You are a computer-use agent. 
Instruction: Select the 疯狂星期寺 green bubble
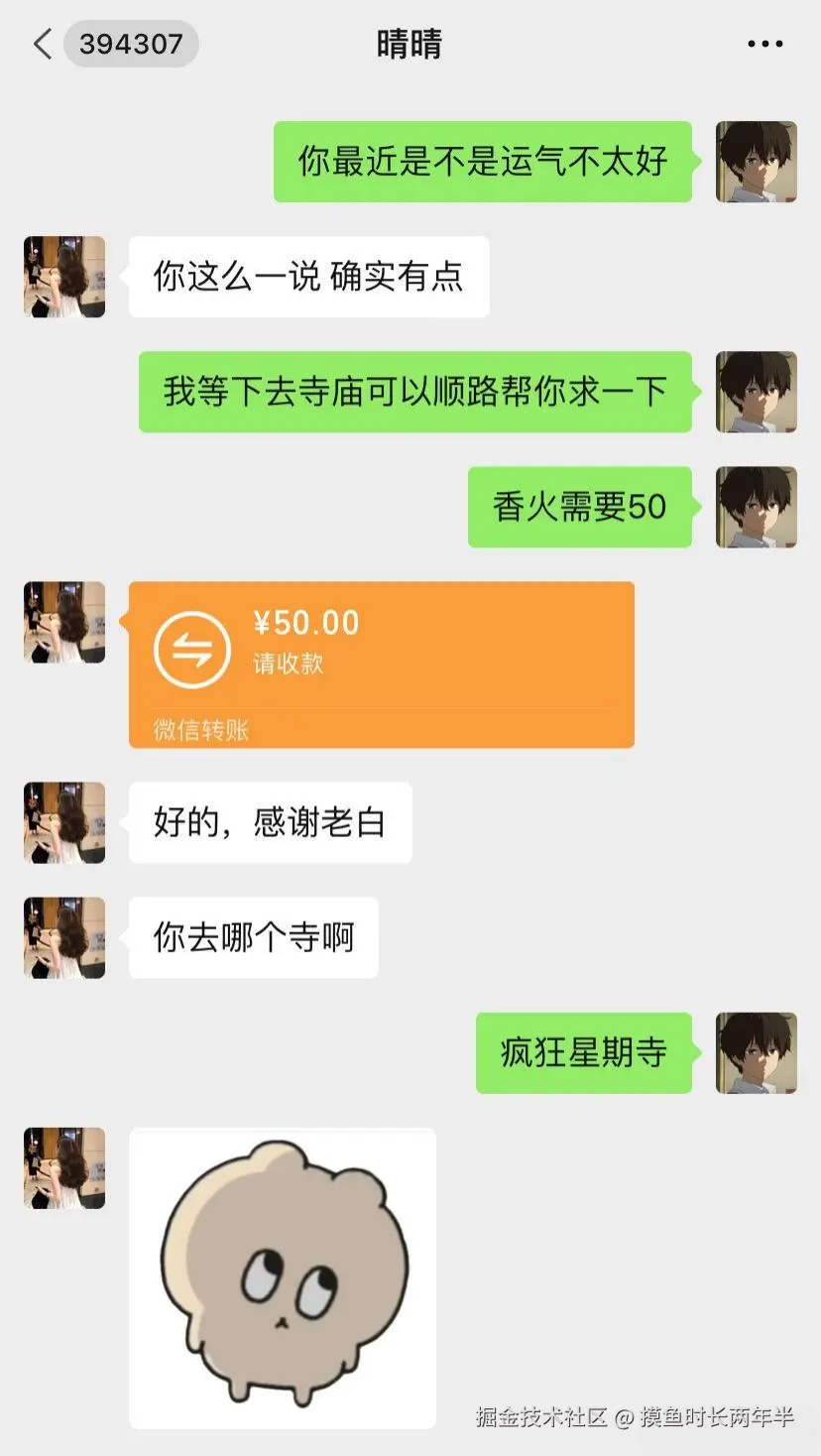582,1054
